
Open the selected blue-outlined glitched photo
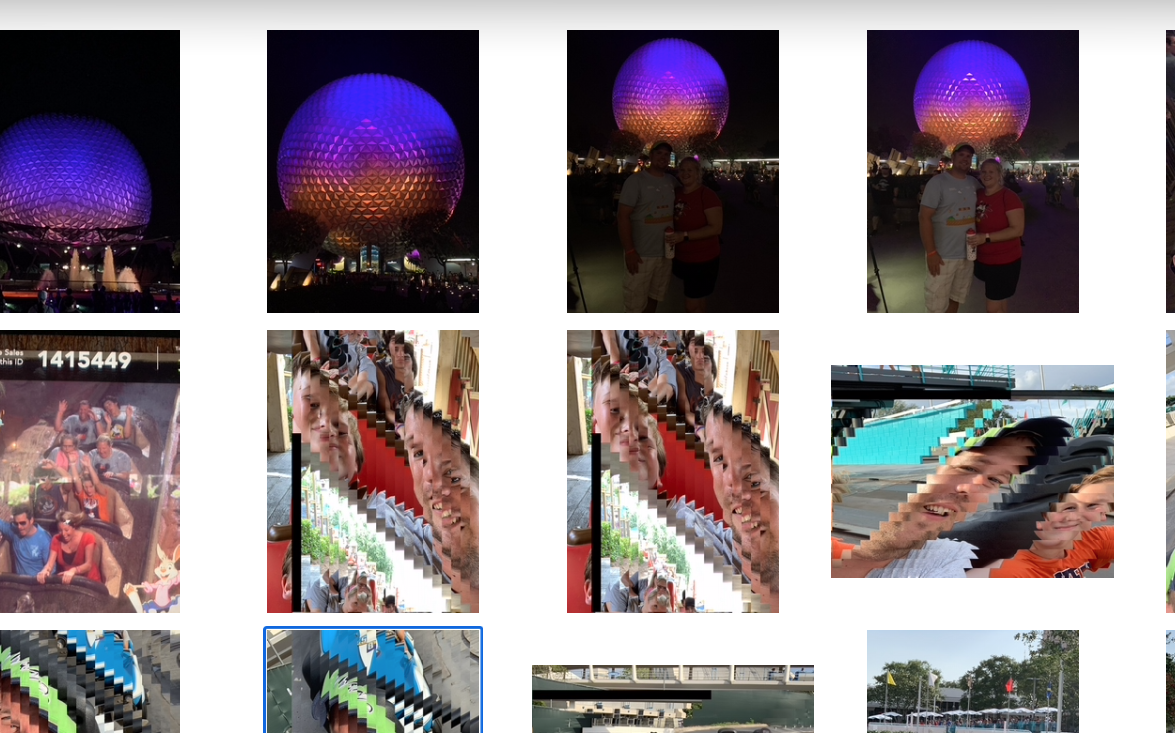(x=372, y=682)
